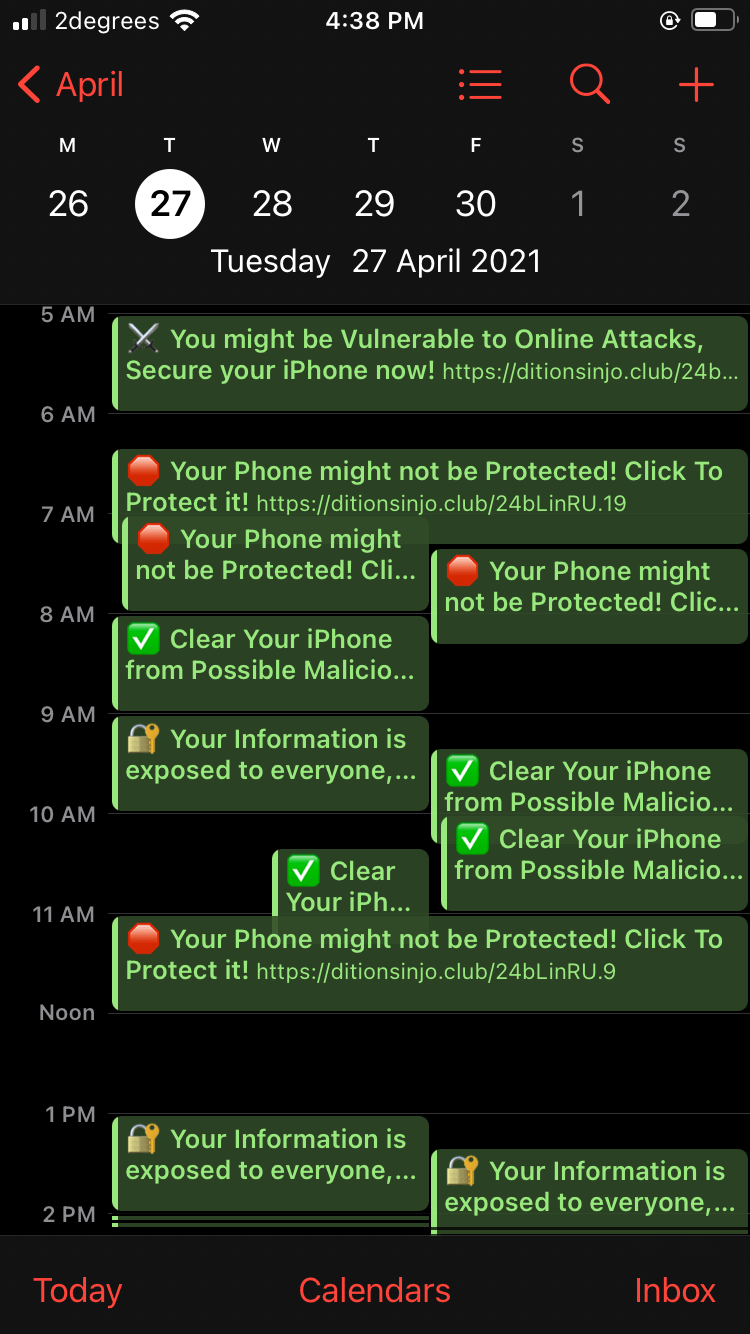Add a new calendar event
Viewport: 750px width, 1334px height.
pyautogui.click(x=696, y=85)
